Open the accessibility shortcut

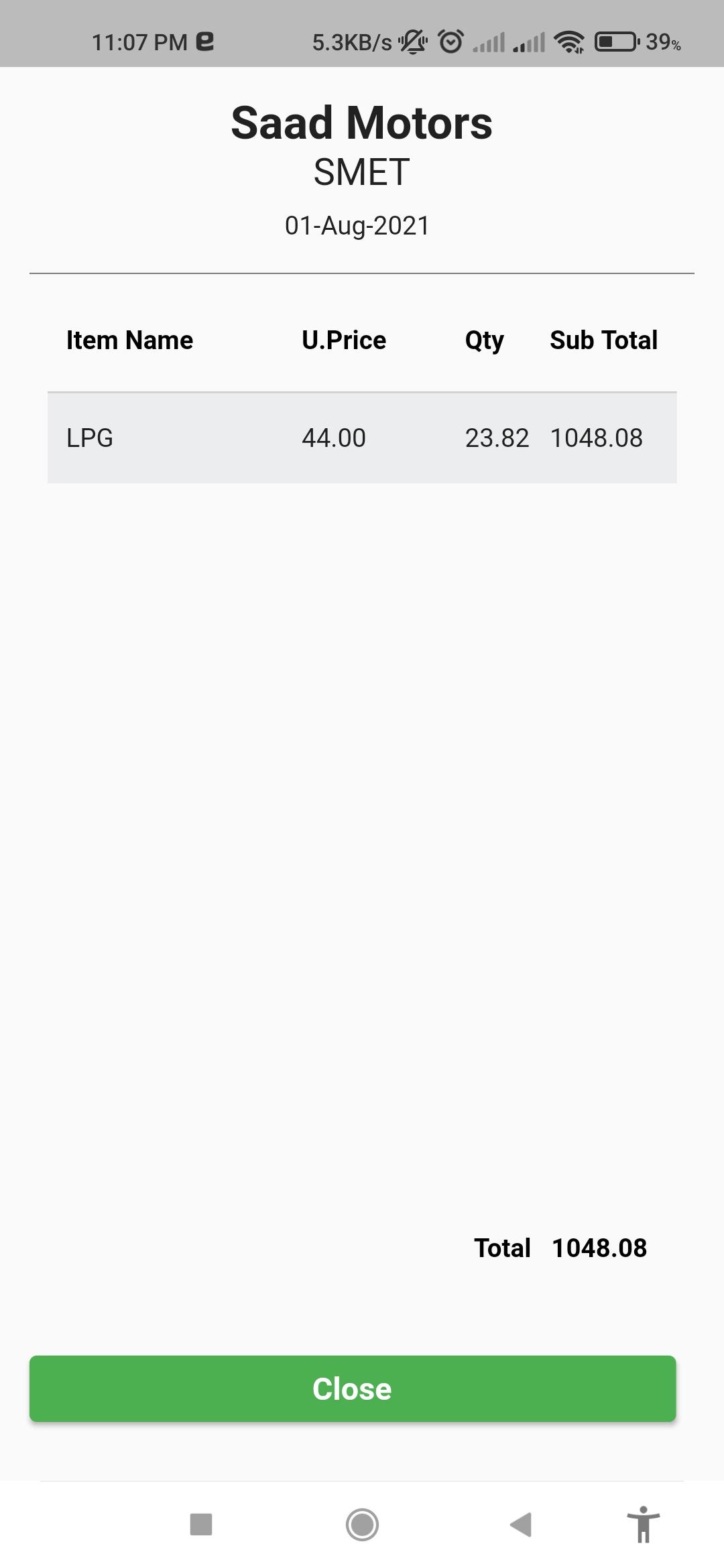644,1524
